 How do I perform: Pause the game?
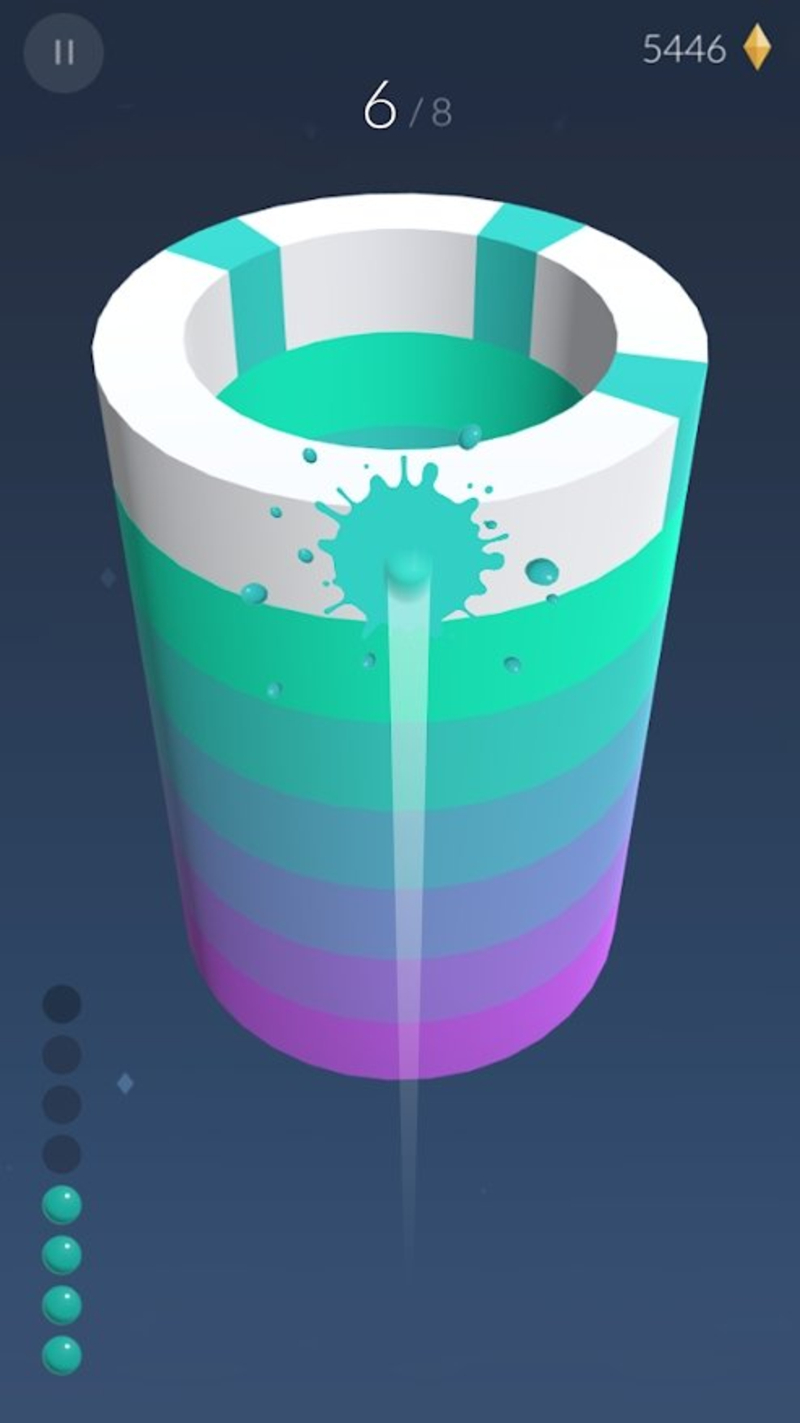(64, 52)
